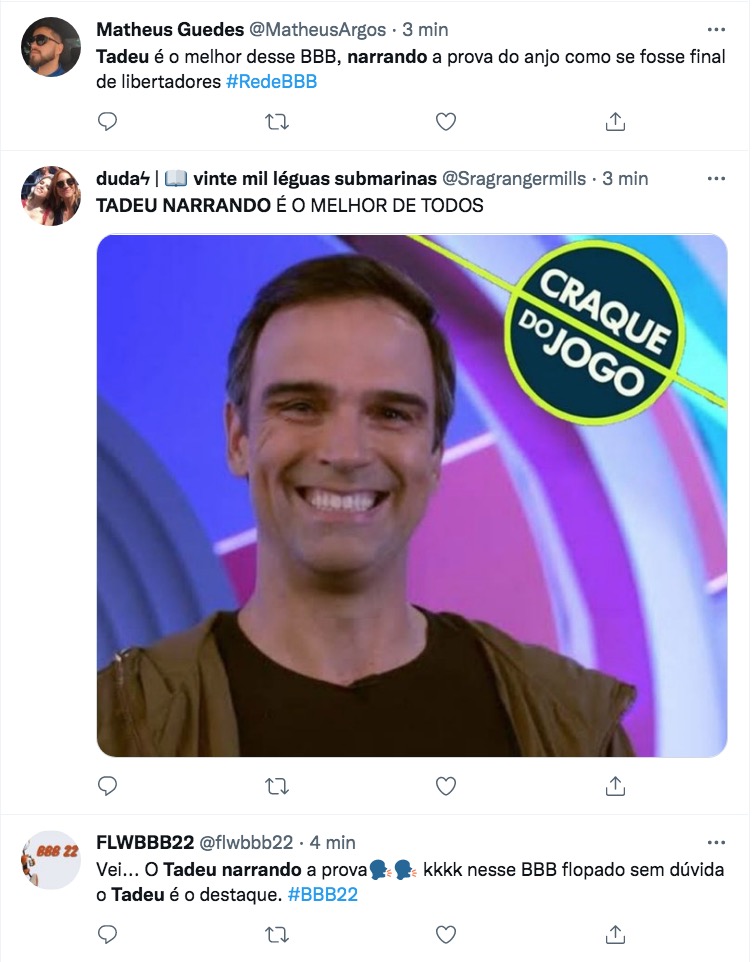This screenshot has width=756, height=962.
Task: Reply to the TADEU NARRANDO tweet by duda
Action: tap(108, 786)
